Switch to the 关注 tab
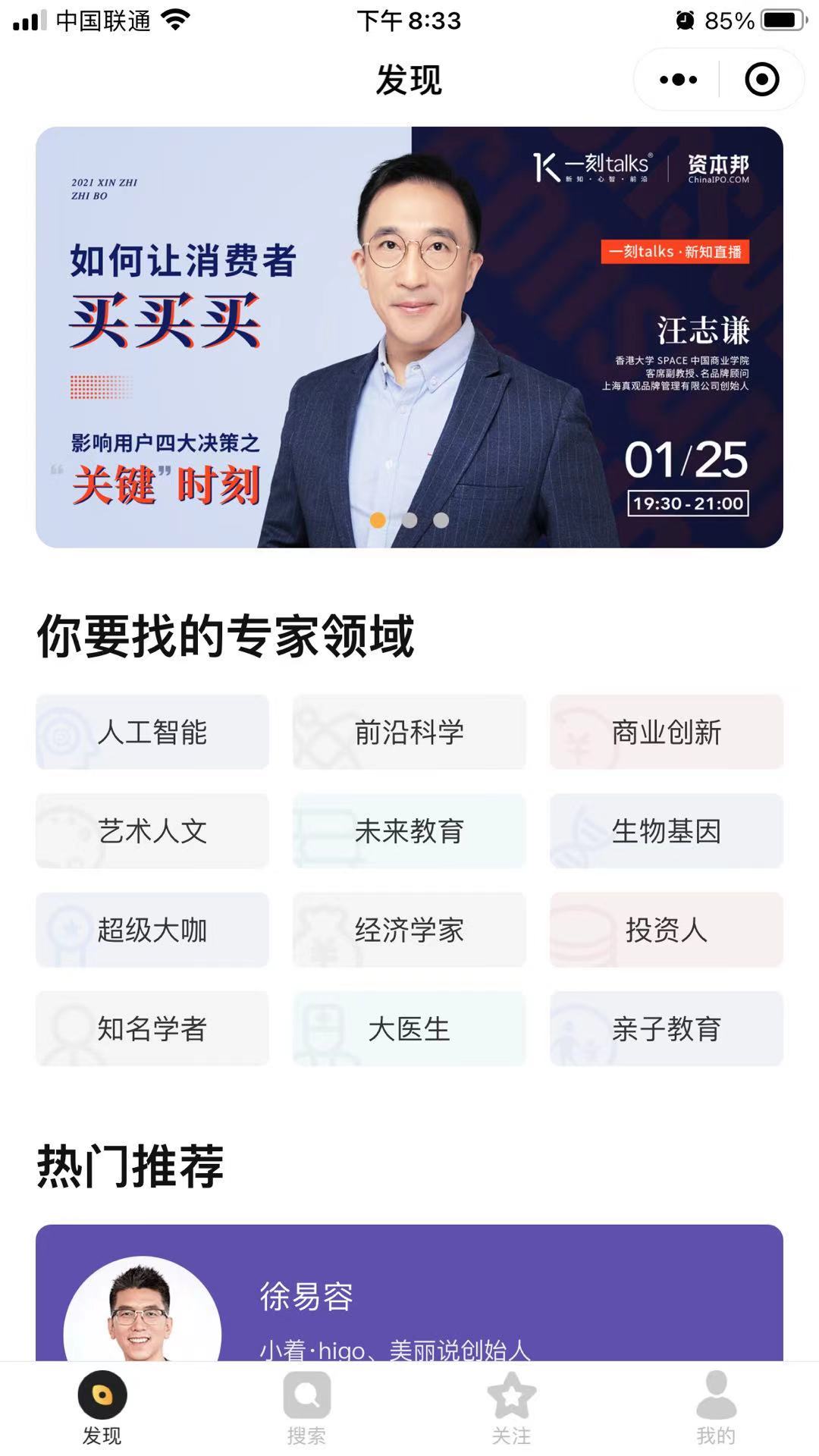Viewport: 819px width, 1456px height. point(512,1408)
